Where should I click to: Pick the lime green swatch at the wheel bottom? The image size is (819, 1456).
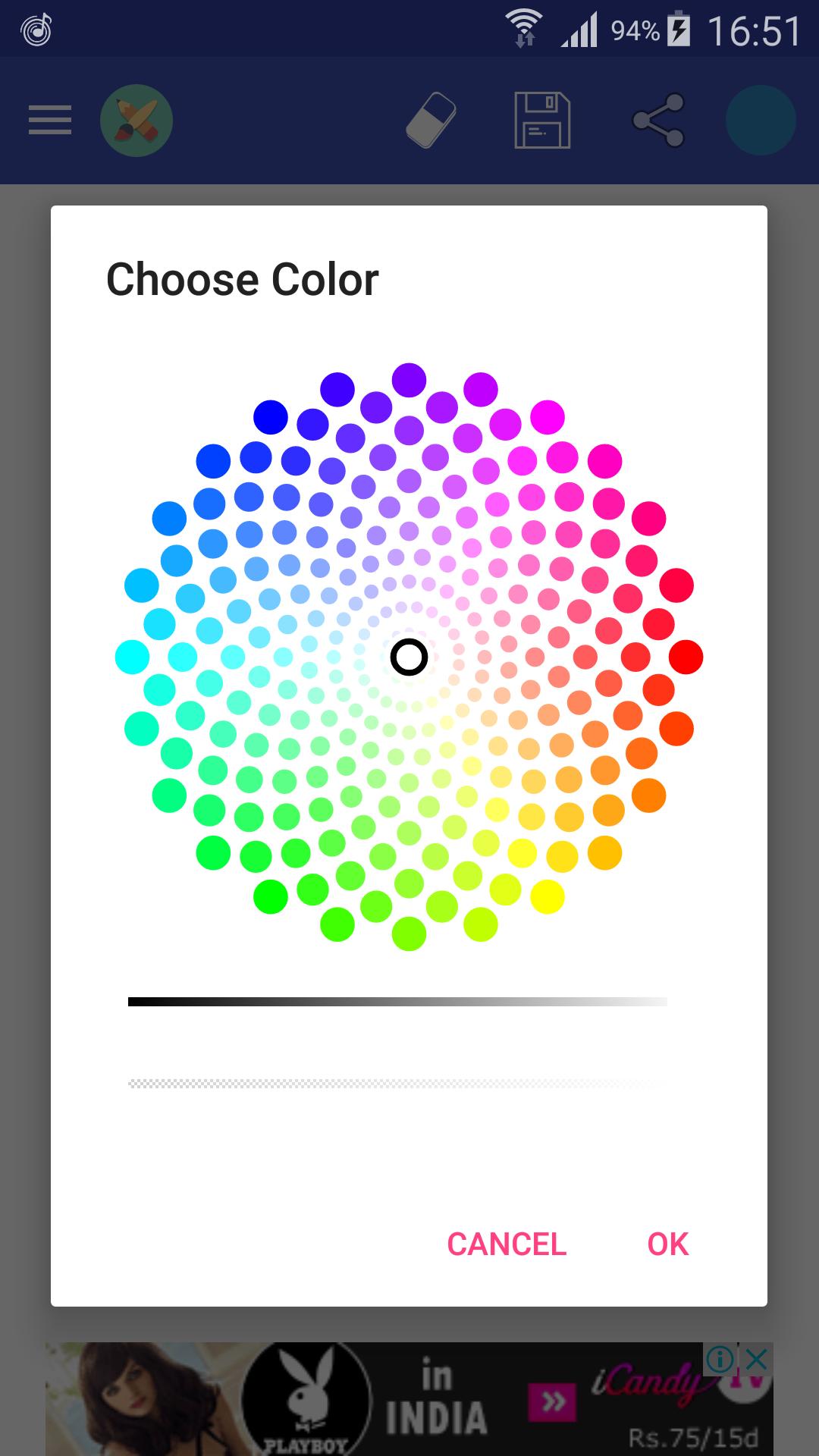[409, 934]
